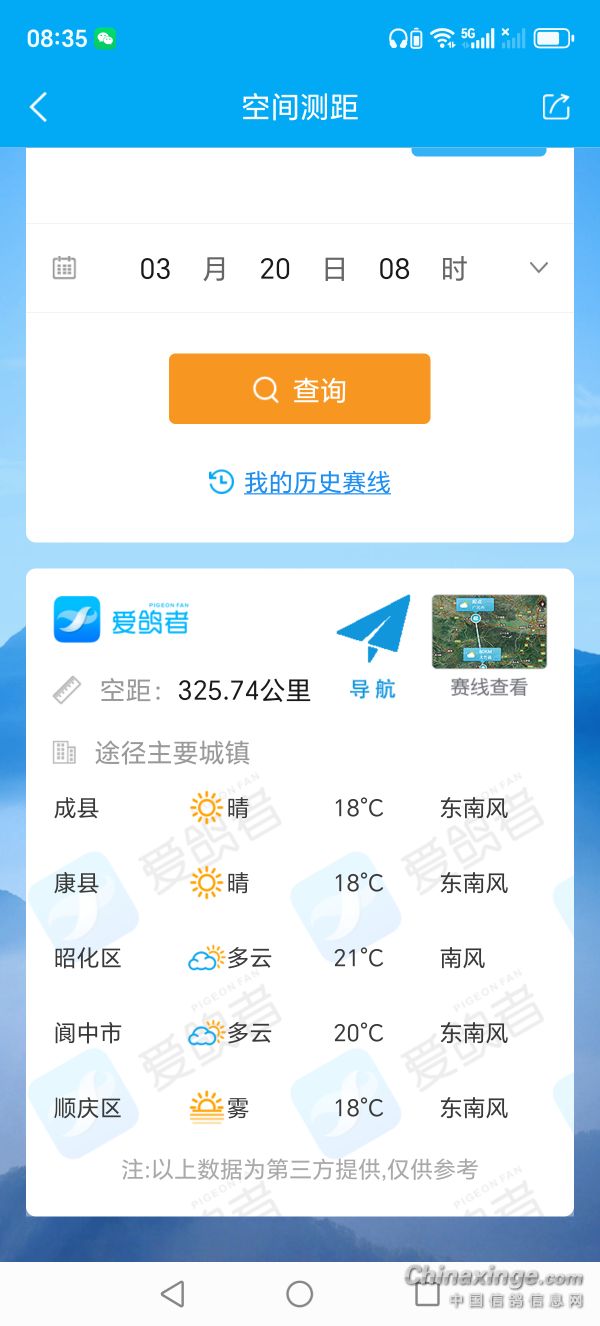
Task: Share this page via the top-right icon
Action: pos(556,107)
